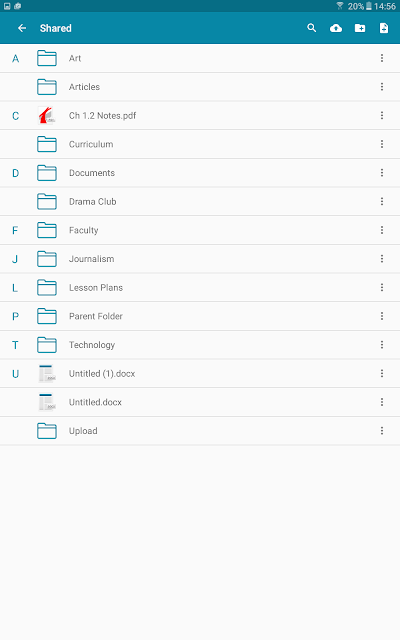This screenshot has height=640, width=400.
Task: Show more options for Technology
Action: pos(382,345)
